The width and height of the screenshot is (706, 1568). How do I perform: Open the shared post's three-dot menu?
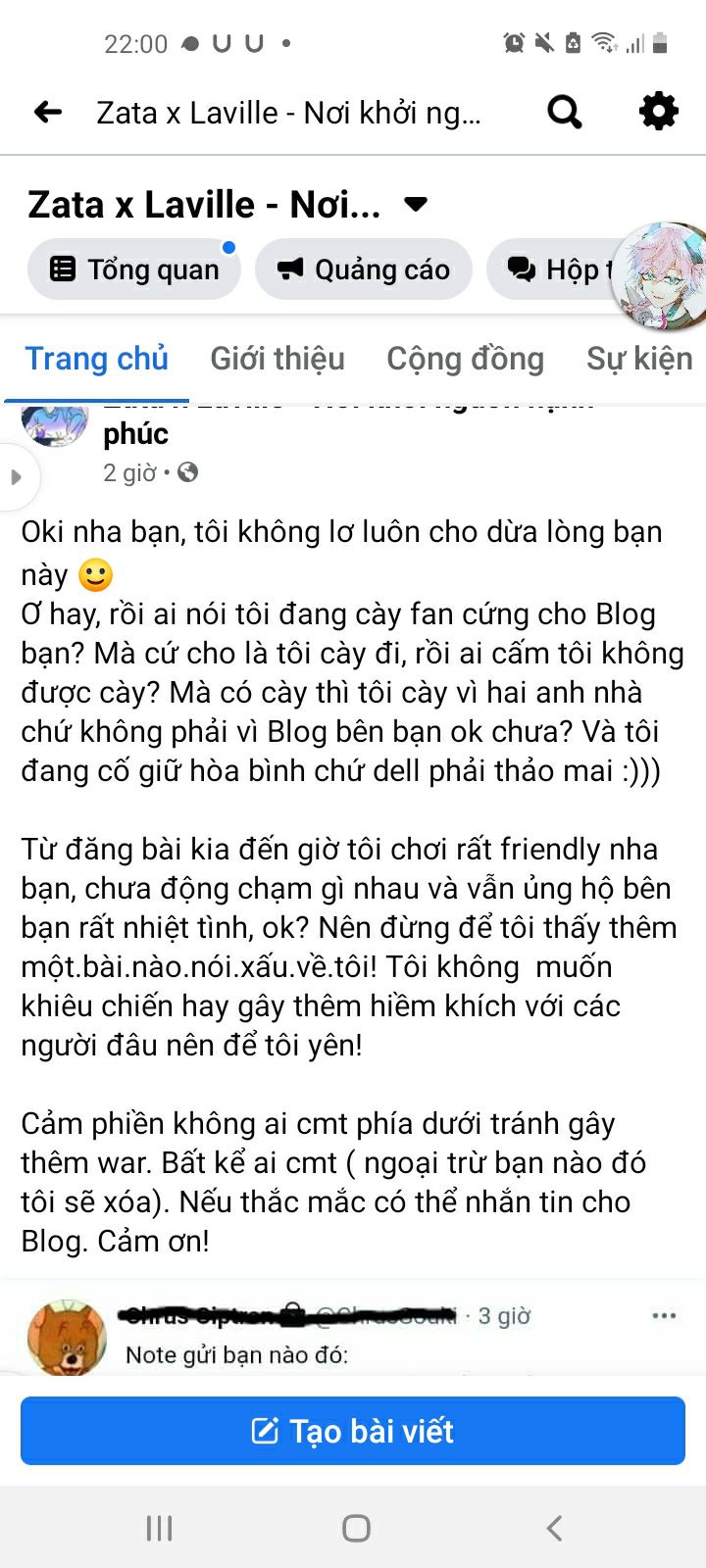pos(664,1315)
